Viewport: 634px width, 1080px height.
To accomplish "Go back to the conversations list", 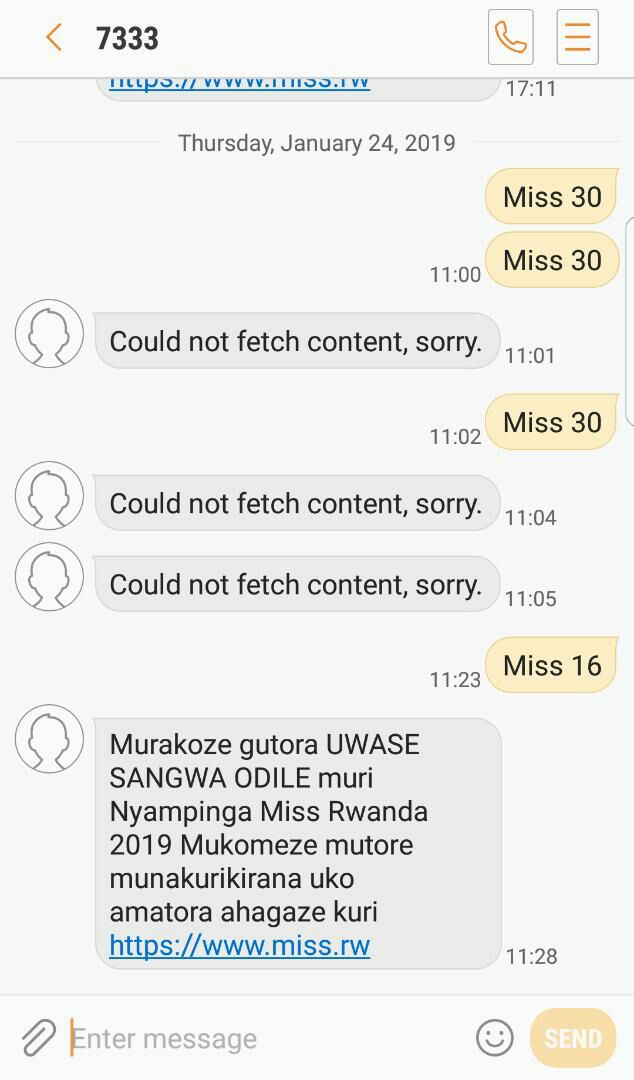I will tap(54, 37).
